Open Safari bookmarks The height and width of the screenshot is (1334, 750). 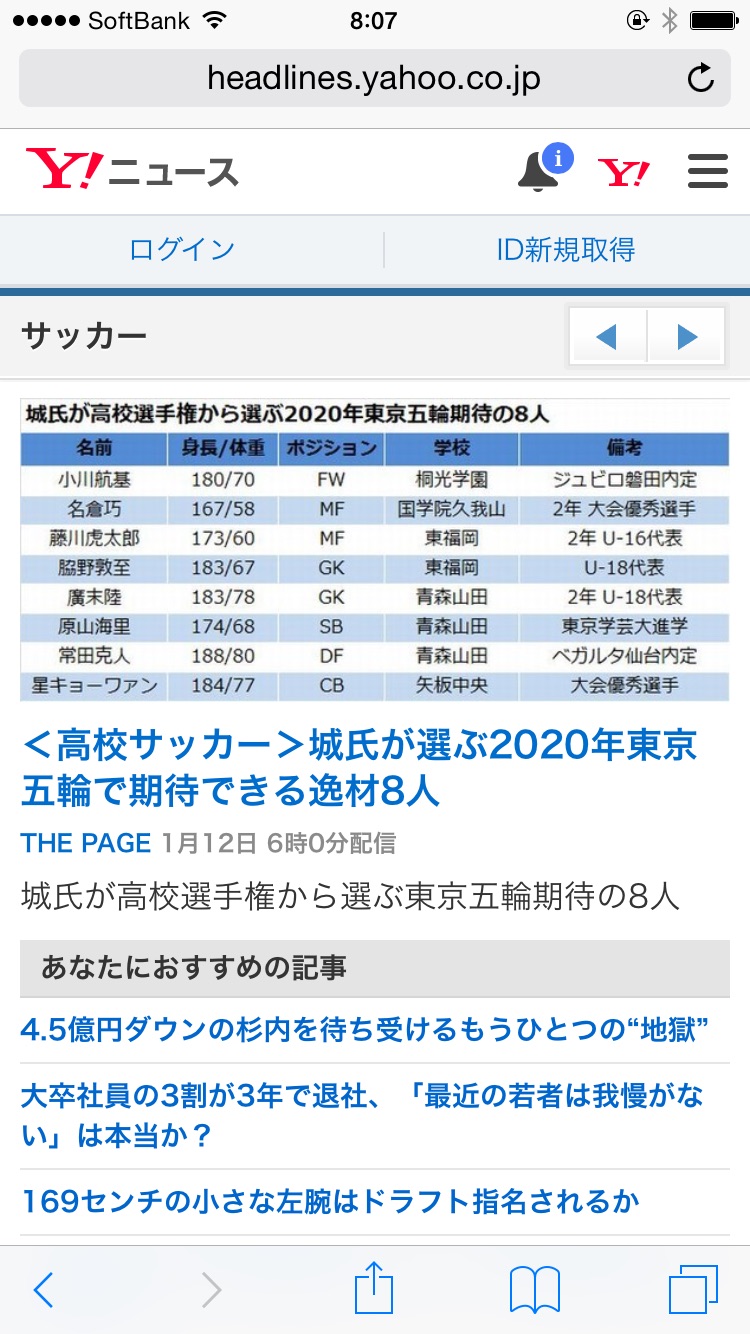(x=535, y=1290)
